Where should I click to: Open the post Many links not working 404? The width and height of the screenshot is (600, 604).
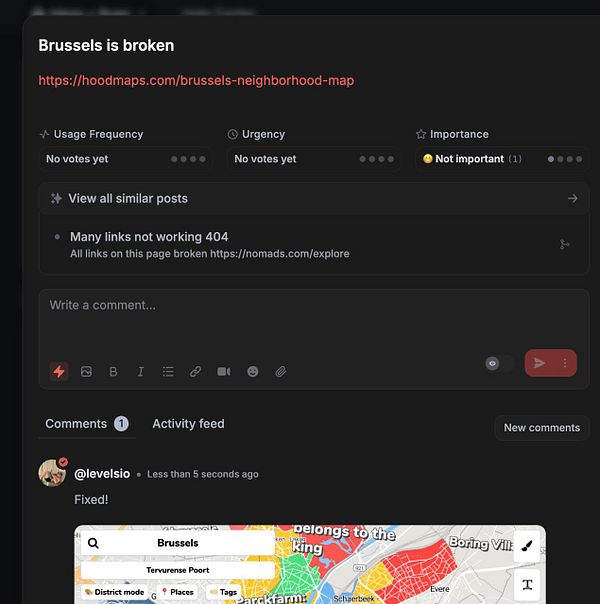point(149,237)
